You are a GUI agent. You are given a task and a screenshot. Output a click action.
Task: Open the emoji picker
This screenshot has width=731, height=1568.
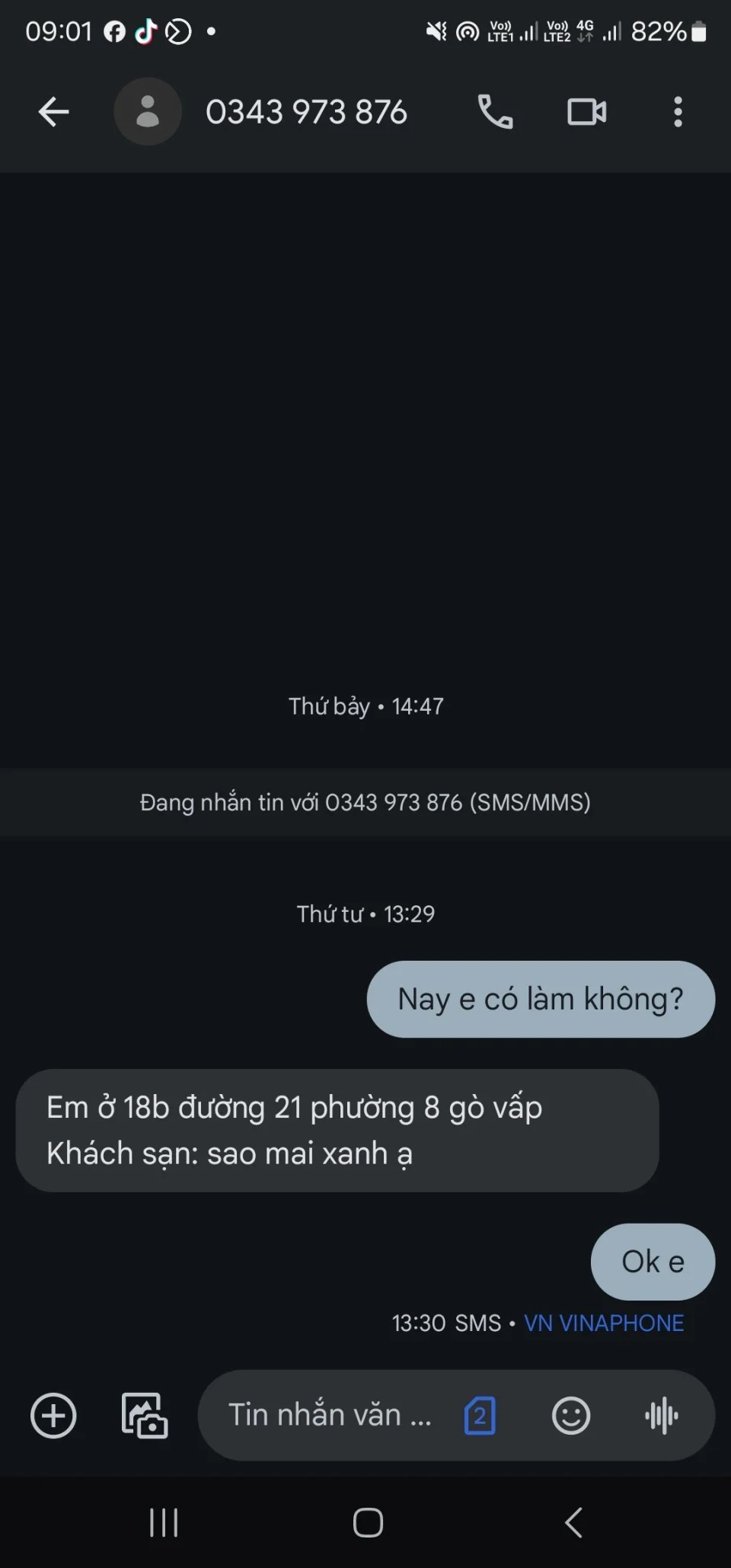[x=570, y=1416]
